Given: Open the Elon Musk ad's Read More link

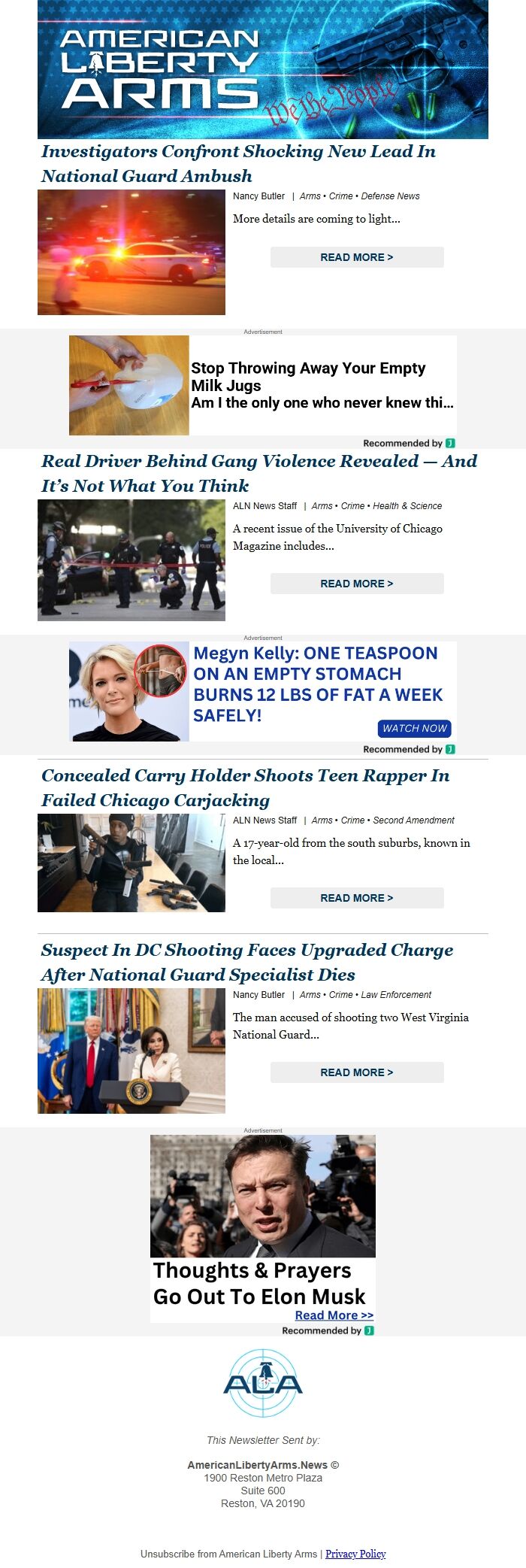Looking at the screenshot, I should [334, 1315].
